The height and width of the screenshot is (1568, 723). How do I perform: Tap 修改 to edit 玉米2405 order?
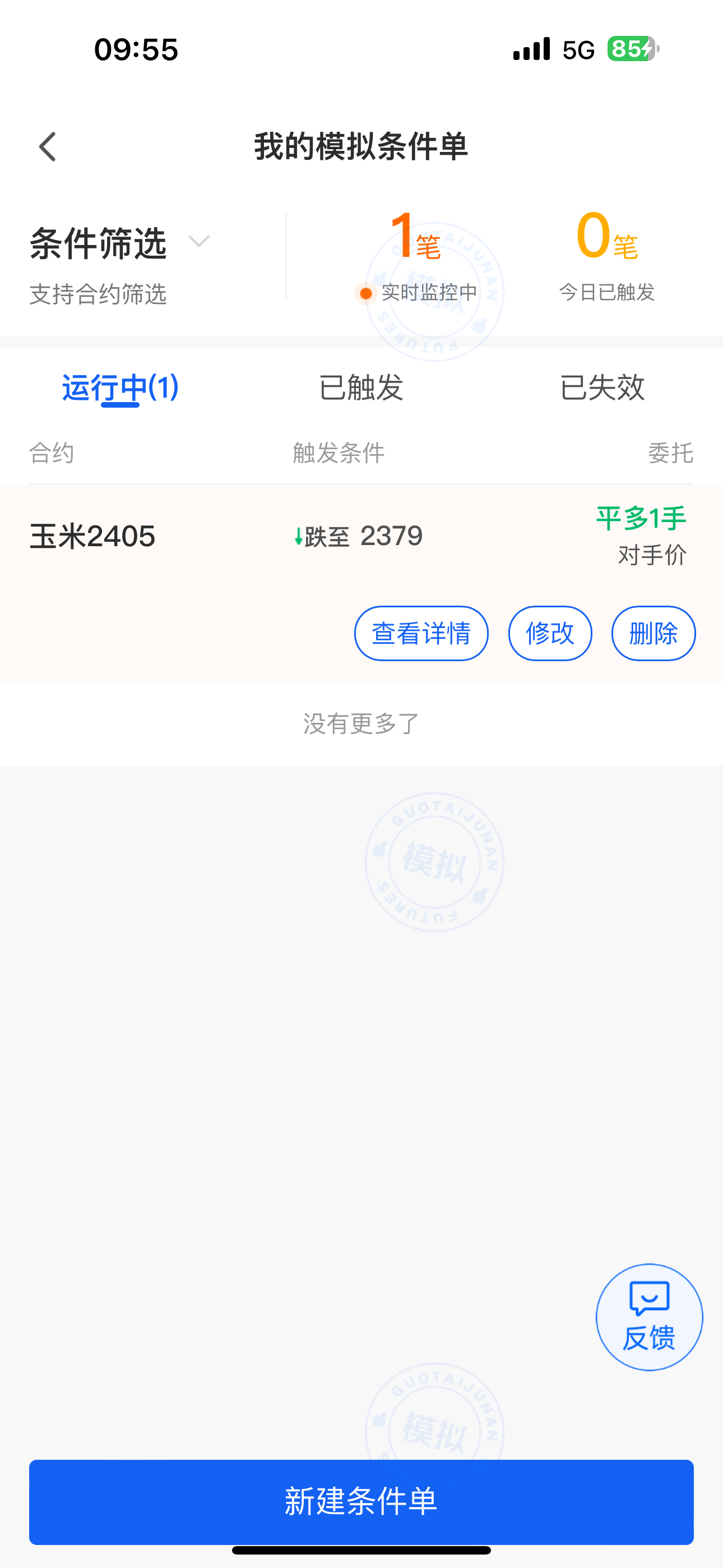550,633
